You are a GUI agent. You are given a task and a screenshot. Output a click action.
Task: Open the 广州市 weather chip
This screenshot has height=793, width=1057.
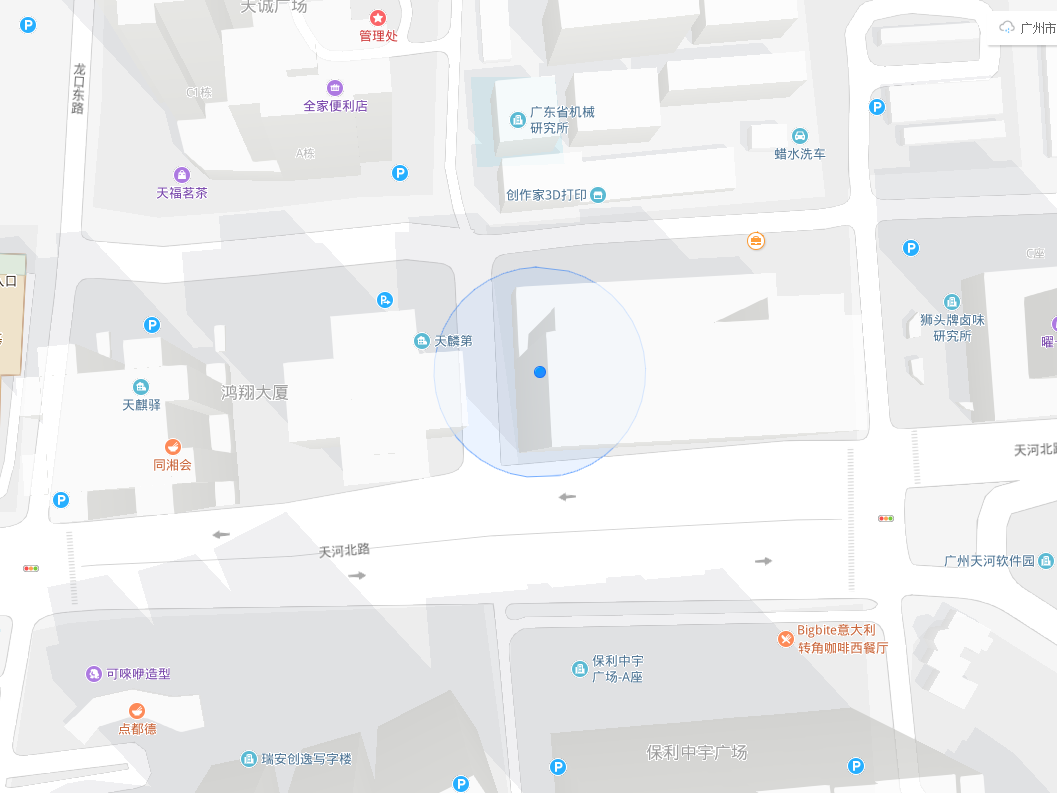1027,28
